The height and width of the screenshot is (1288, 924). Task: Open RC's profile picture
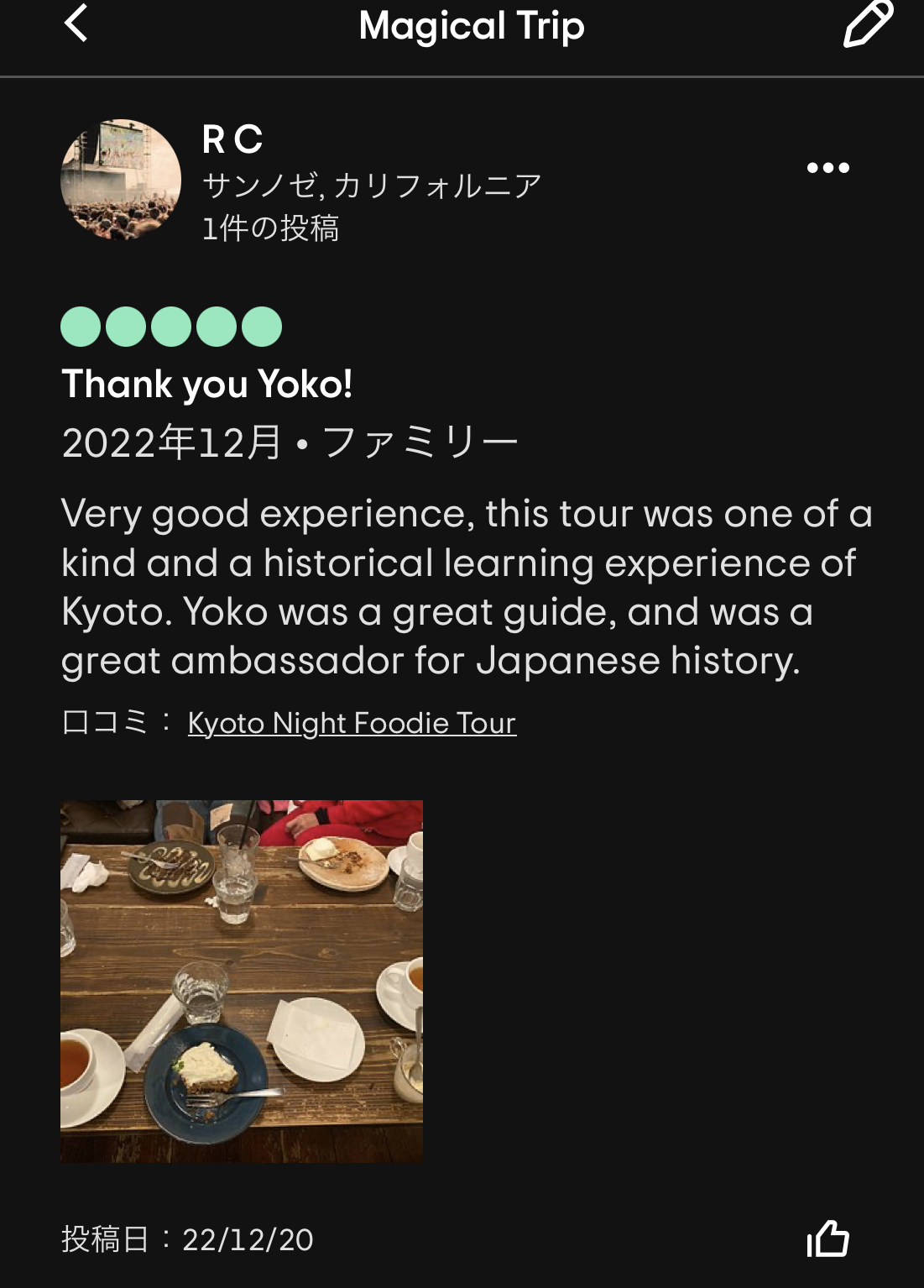[x=121, y=180]
